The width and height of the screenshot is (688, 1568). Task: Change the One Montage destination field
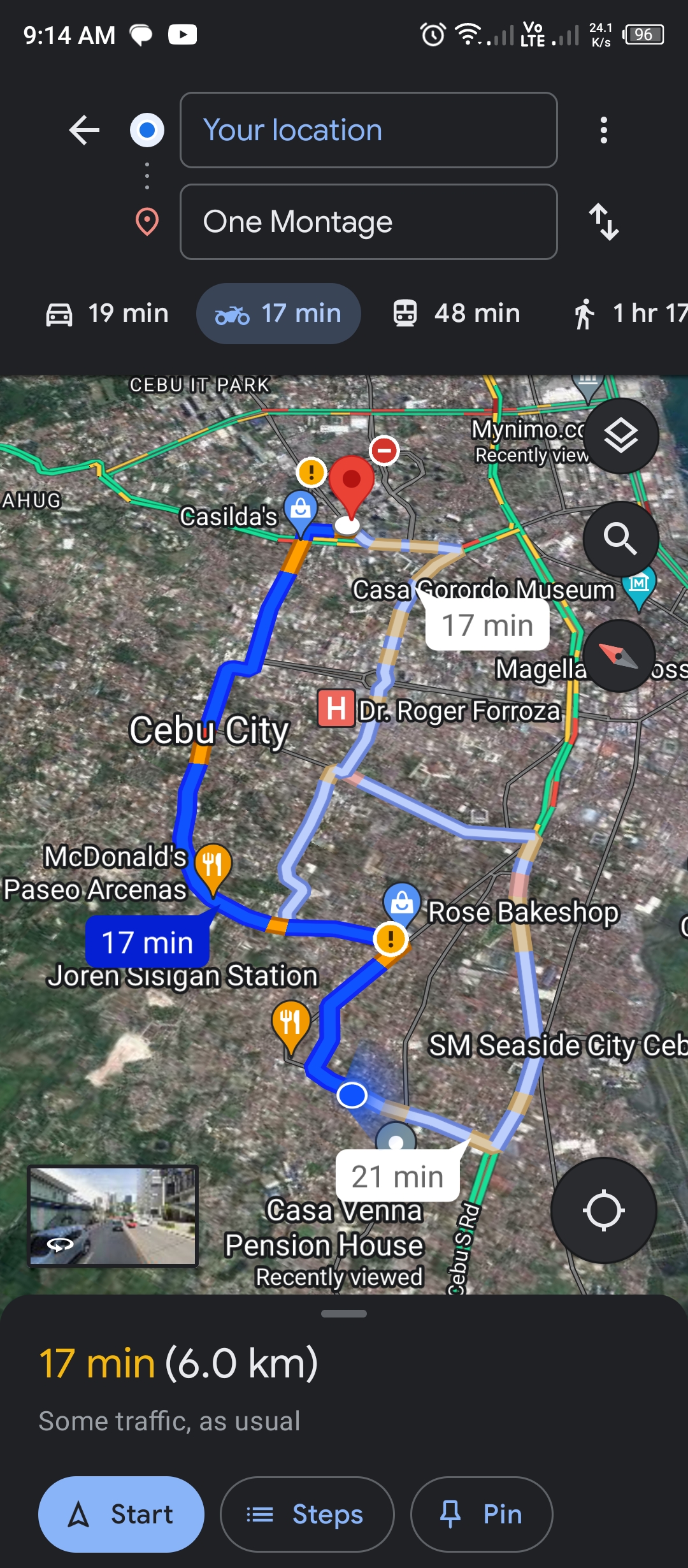[x=368, y=222]
